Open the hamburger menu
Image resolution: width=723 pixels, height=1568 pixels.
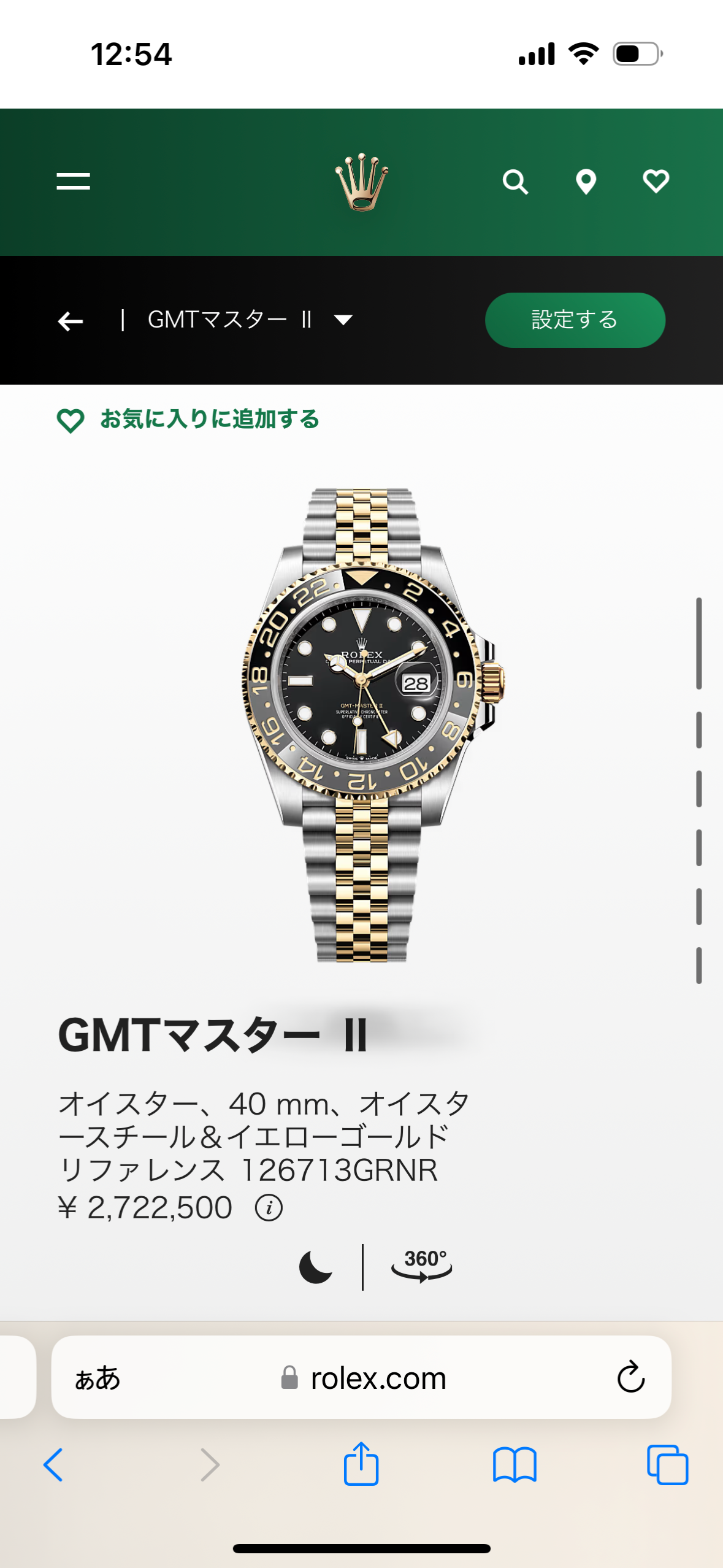click(x=74, y=182)
